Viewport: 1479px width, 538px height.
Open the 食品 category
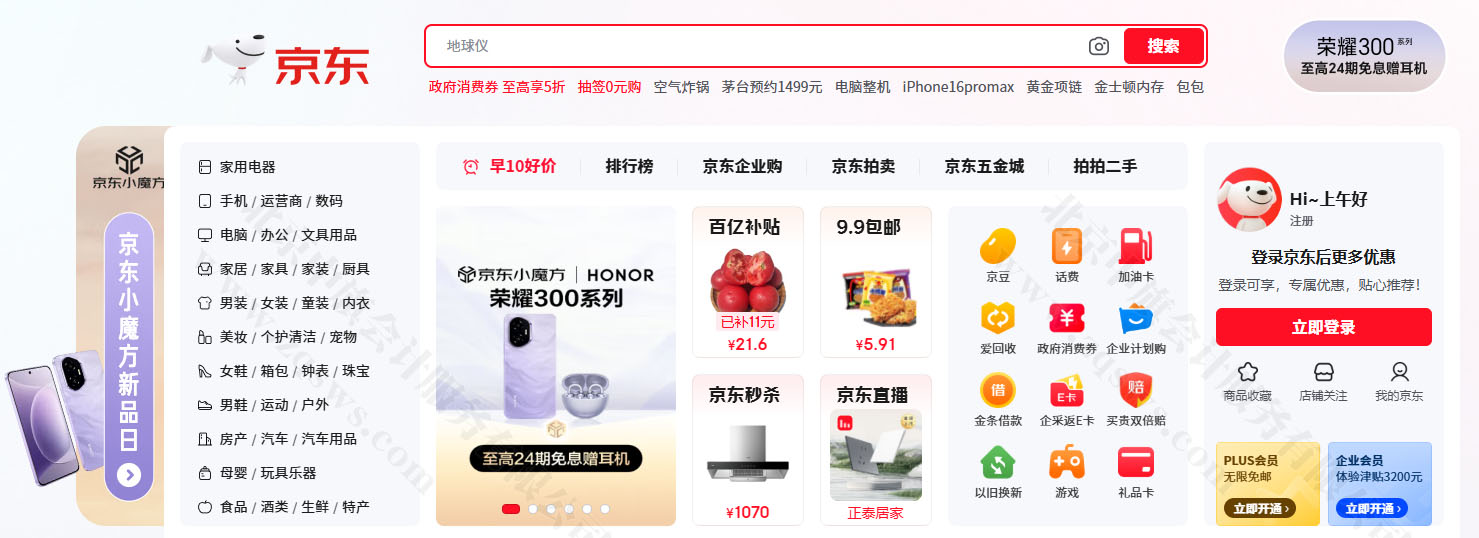(x=233, y=507)
